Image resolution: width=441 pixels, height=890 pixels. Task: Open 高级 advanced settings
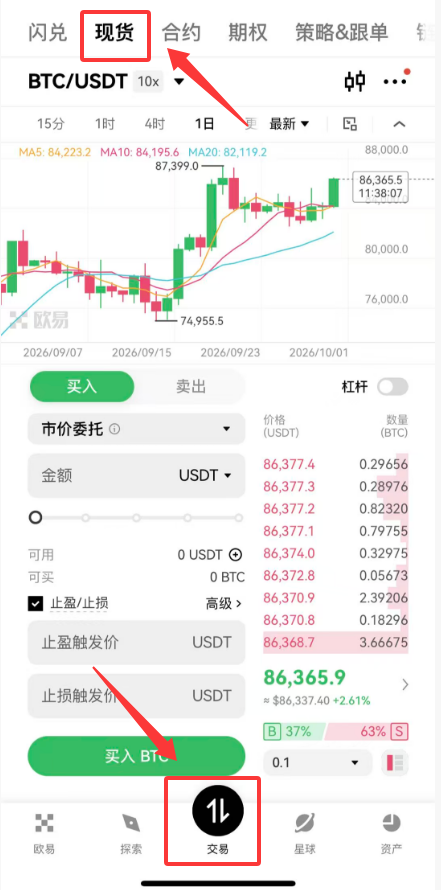click(224, 603)
